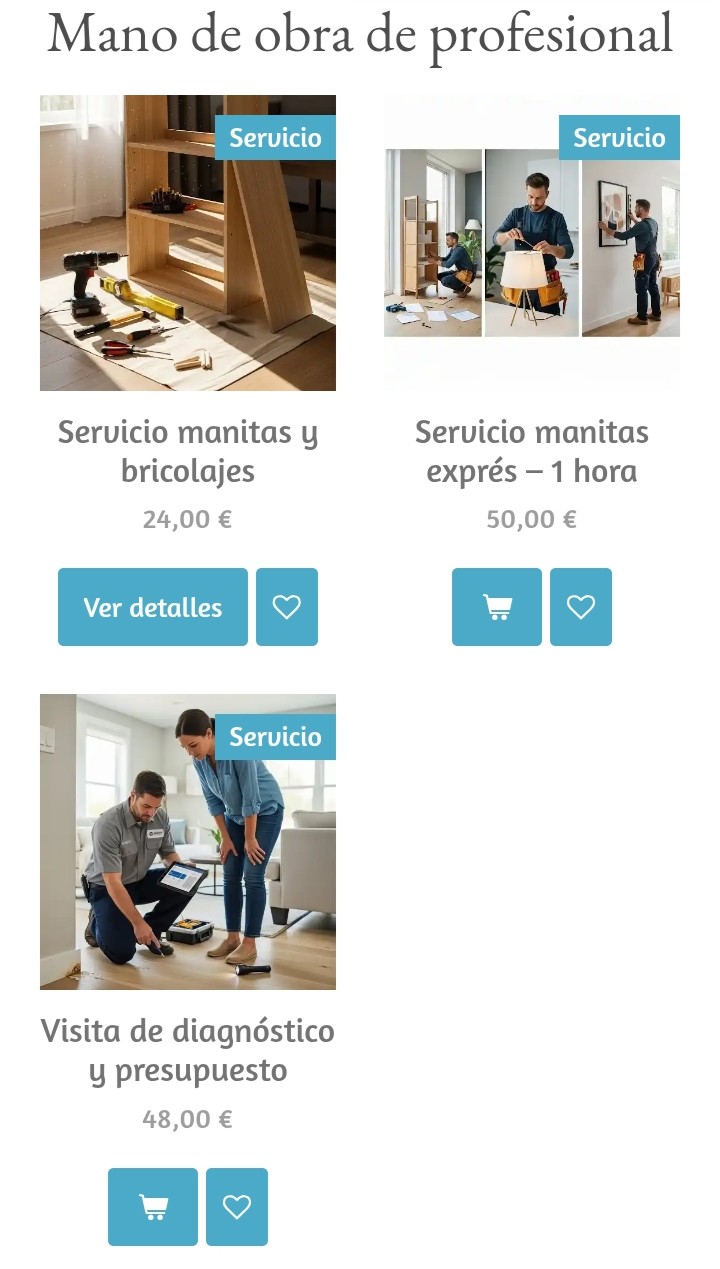Open the Visita de diagnóstico y presupuesto title
The image size is (720, 1269).
click(x=187, y=1050)
